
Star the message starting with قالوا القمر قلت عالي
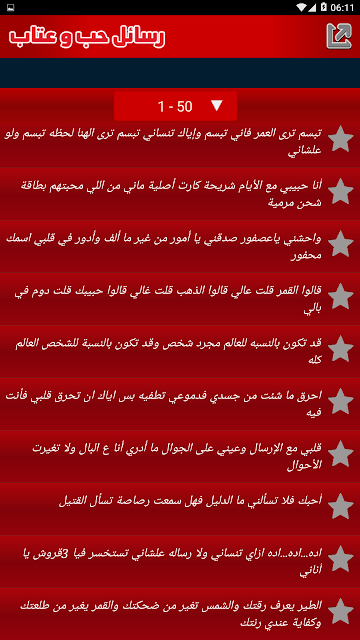tap(341, 296)
